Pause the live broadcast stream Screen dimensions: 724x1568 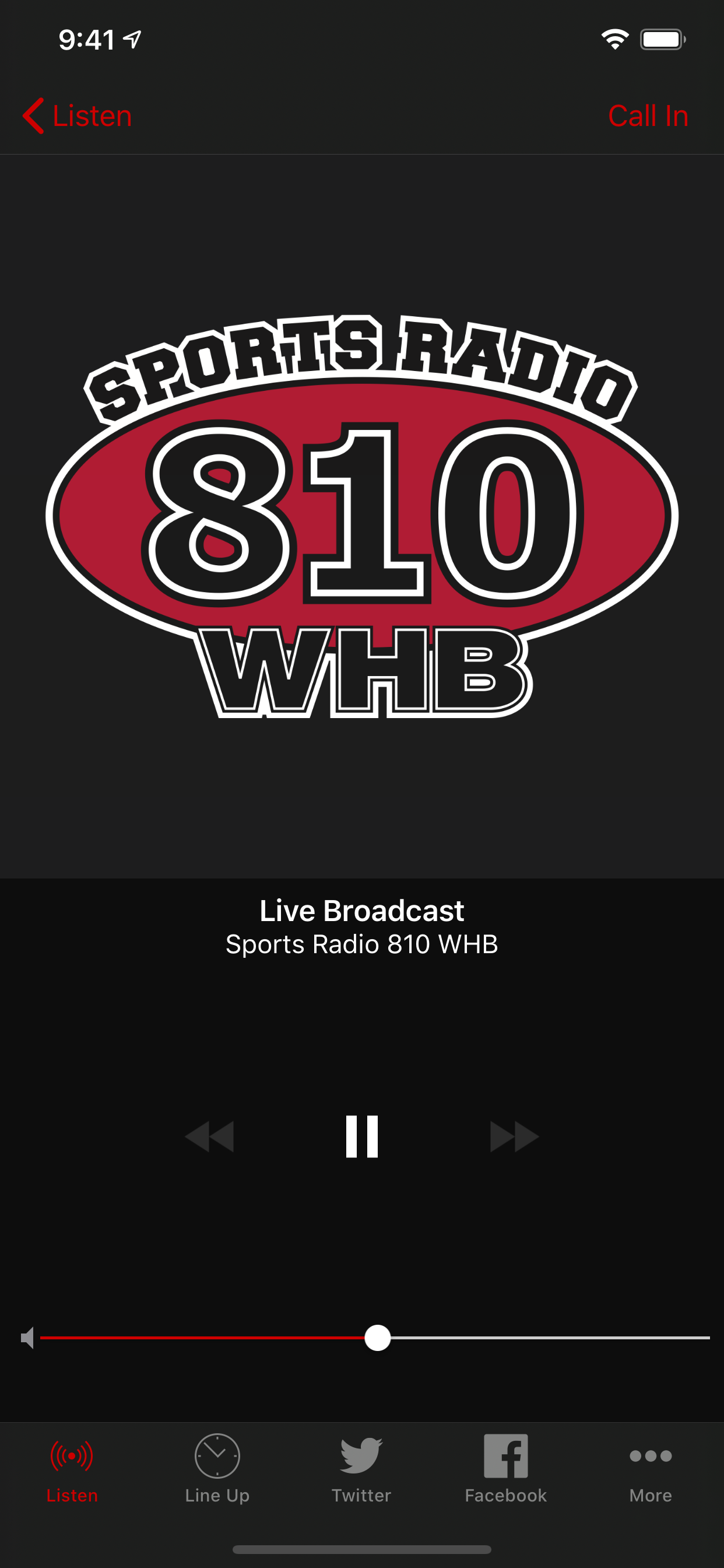(362, 1137)
